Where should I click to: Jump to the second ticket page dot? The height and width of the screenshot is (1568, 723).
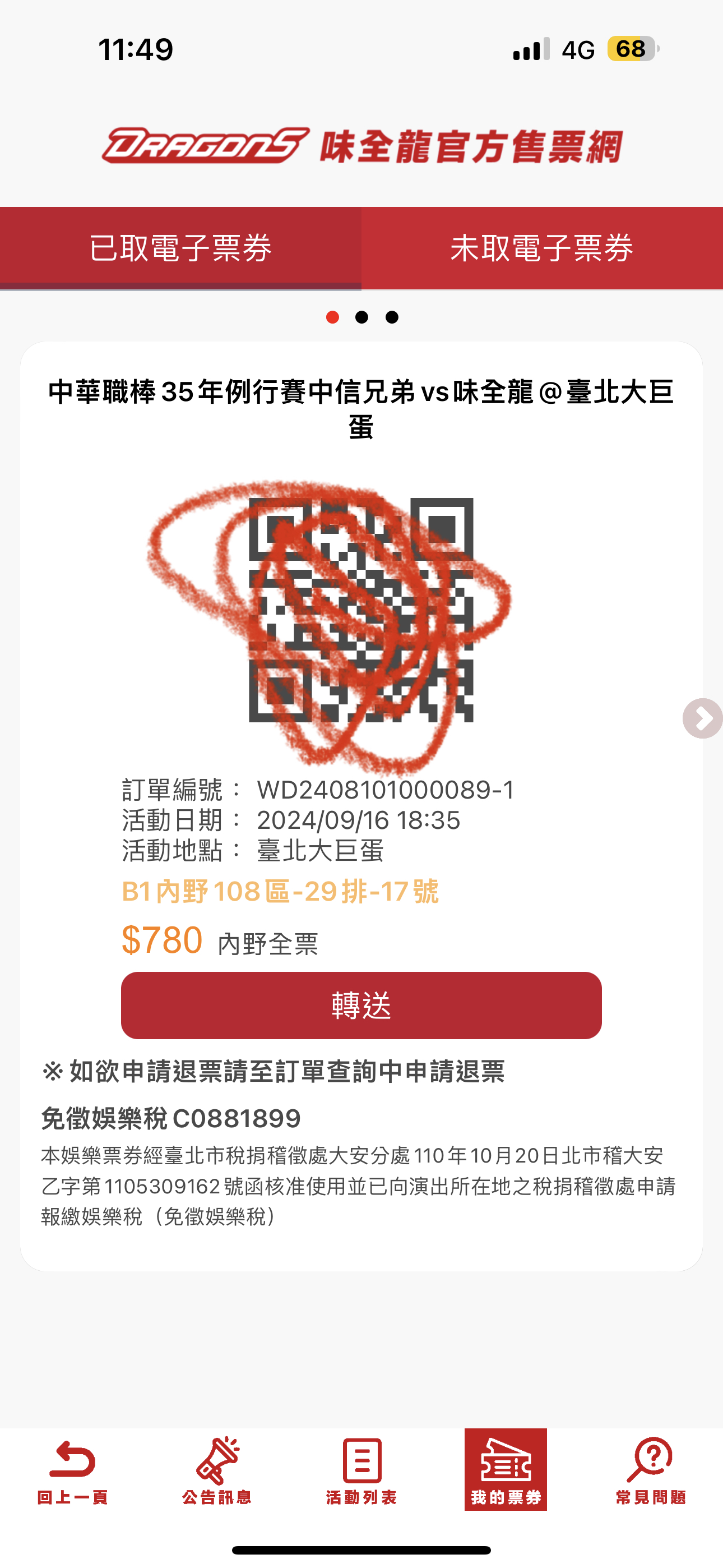pos(361,317)
